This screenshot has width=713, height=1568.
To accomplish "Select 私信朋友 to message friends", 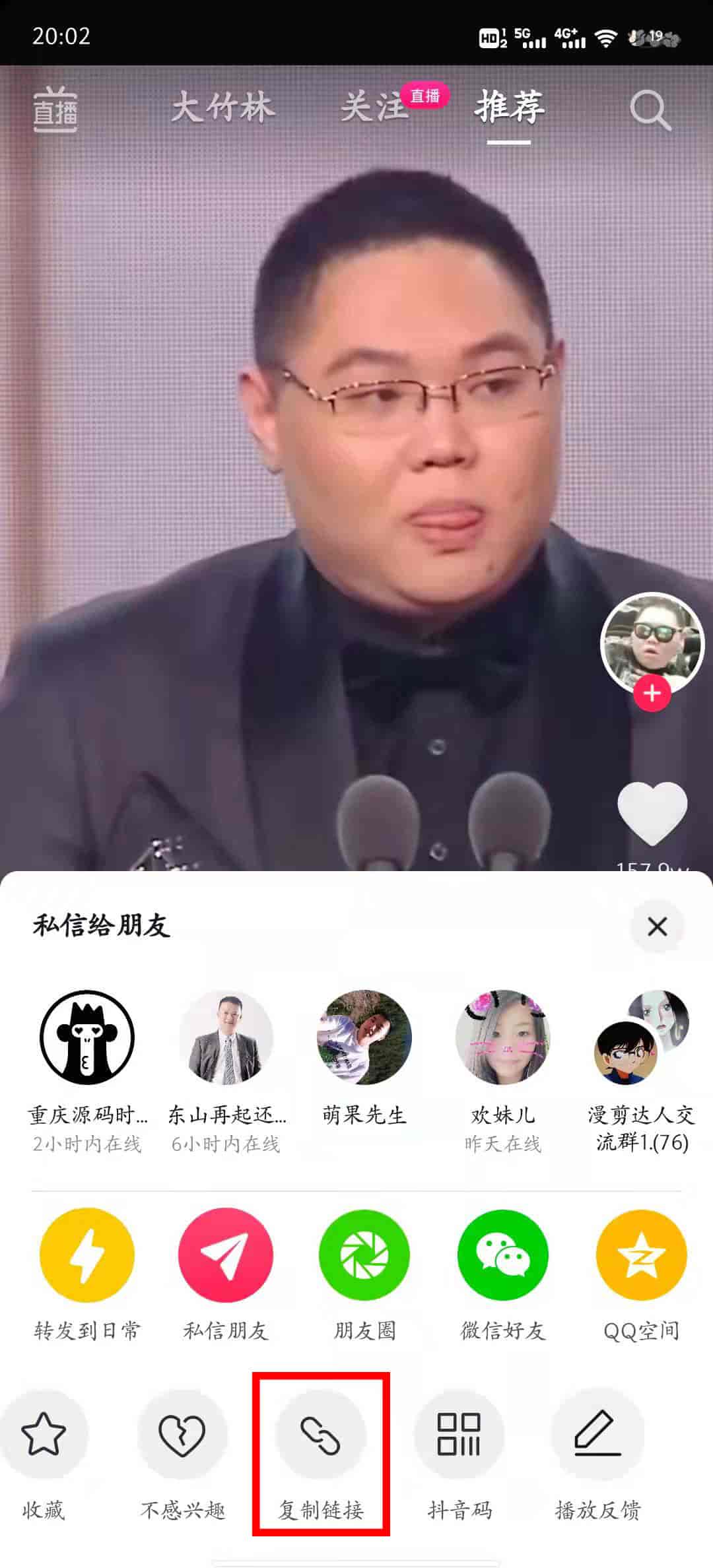I will (x=226, y=1275).
